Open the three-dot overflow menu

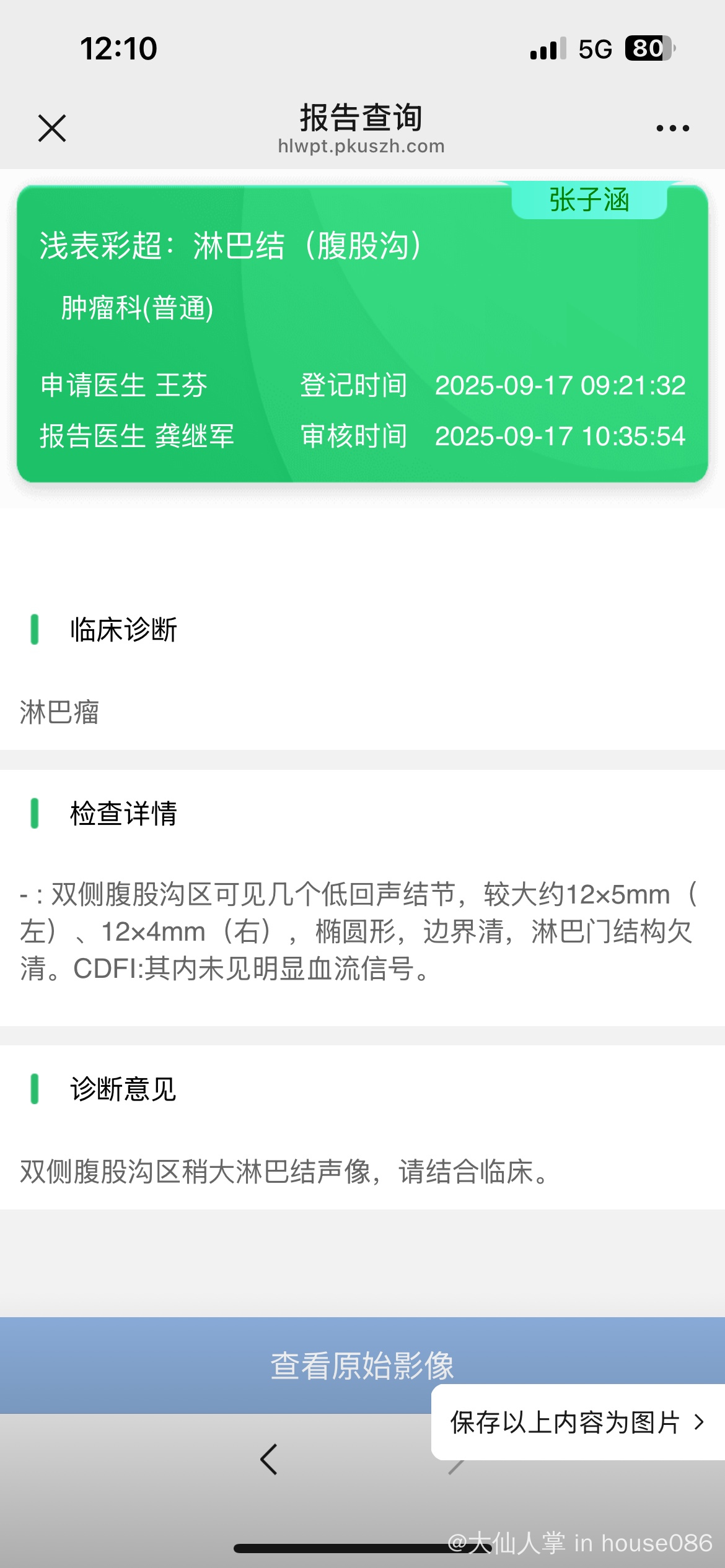pos(672,128)
